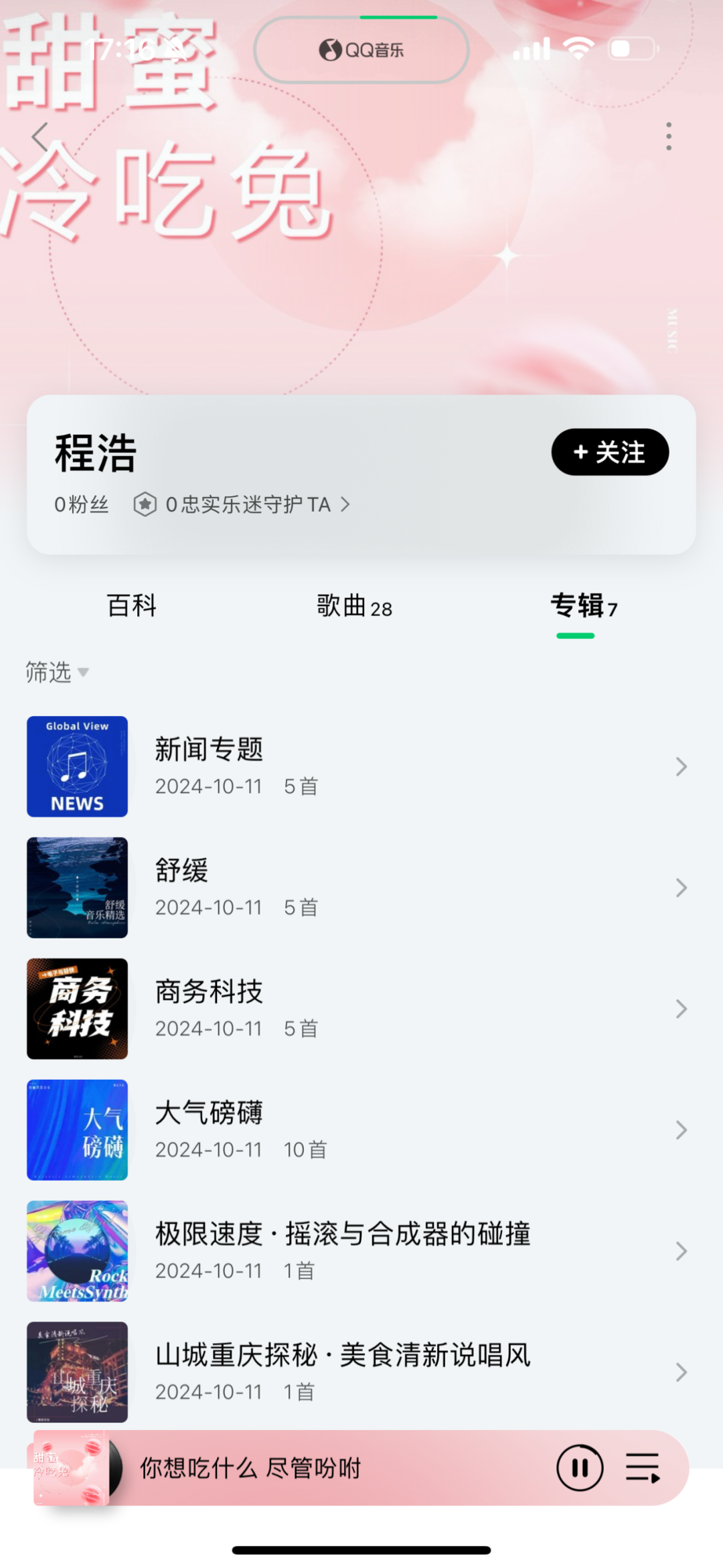Switch to the 歌曲 tab

[354, 607]
